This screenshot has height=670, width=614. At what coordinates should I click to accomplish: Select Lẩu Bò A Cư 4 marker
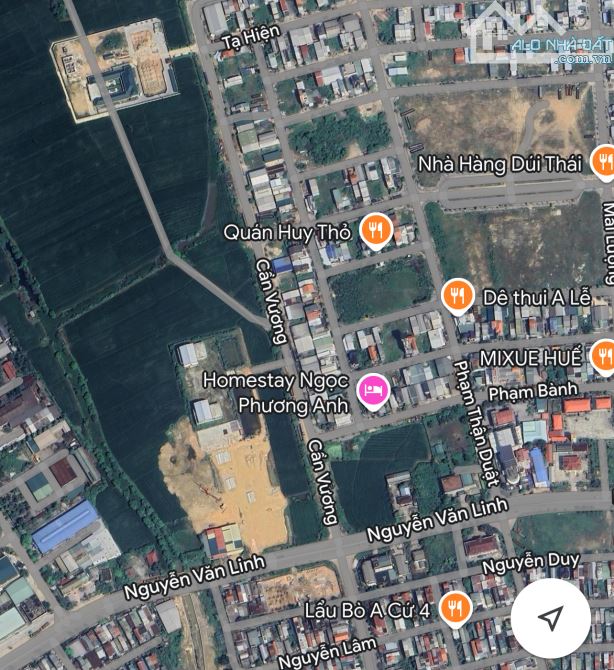tap(456, 607)
